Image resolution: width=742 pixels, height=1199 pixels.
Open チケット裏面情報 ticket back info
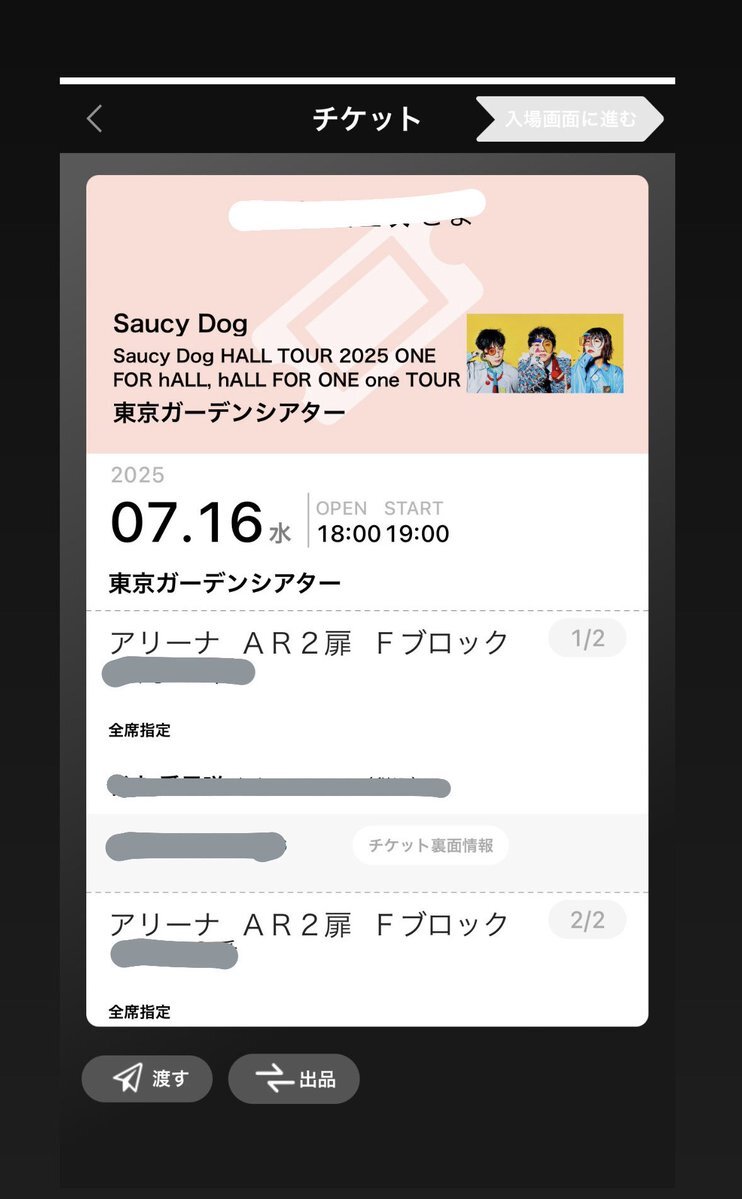(431, 845)
